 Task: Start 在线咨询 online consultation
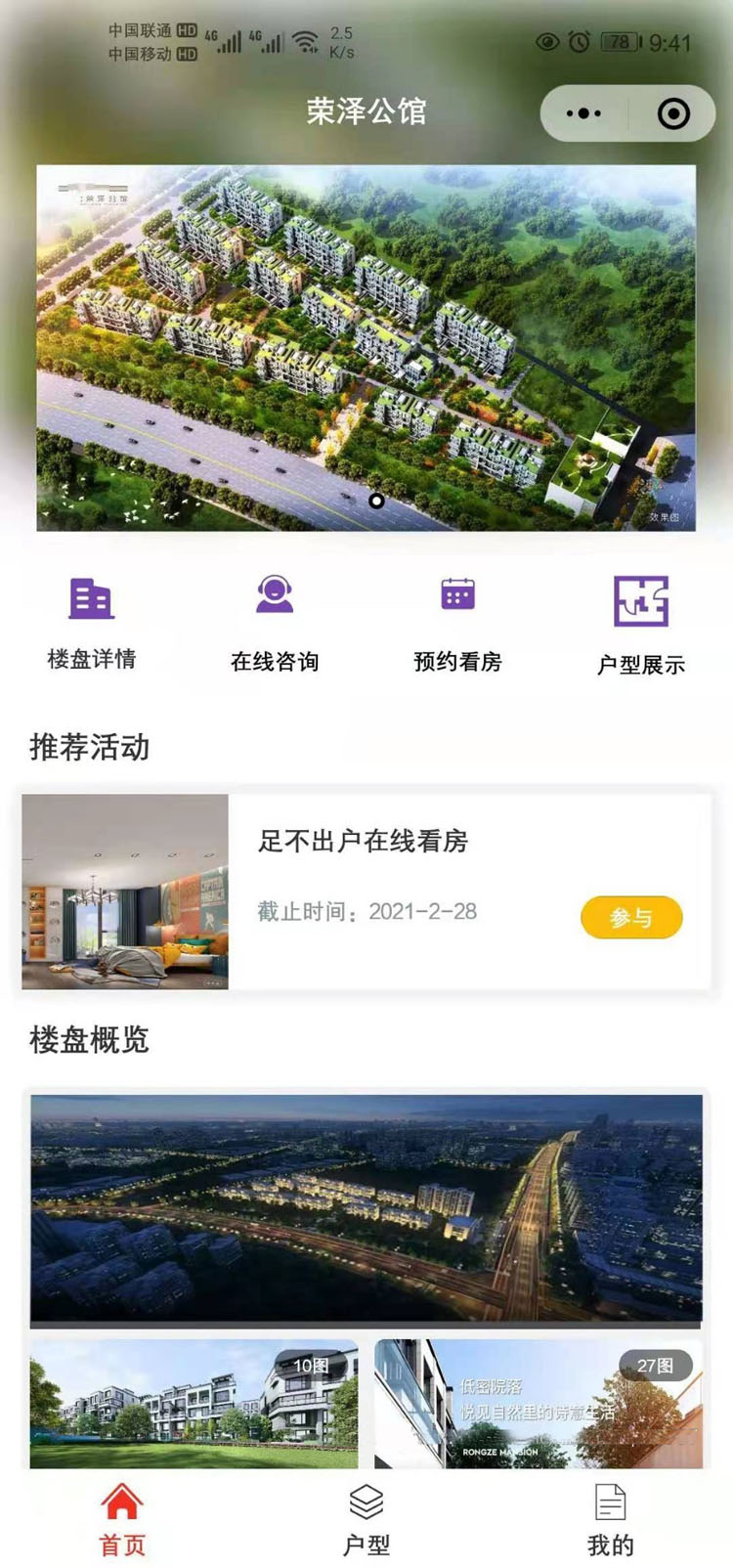(275, 623)
